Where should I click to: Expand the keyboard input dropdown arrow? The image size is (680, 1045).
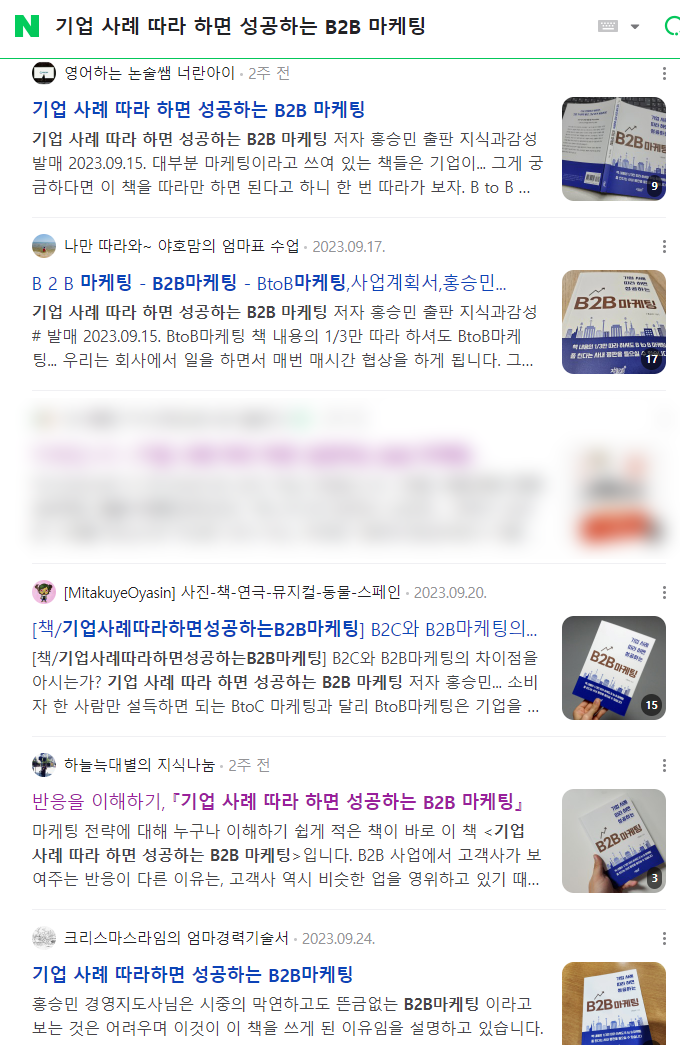point(635,27)
